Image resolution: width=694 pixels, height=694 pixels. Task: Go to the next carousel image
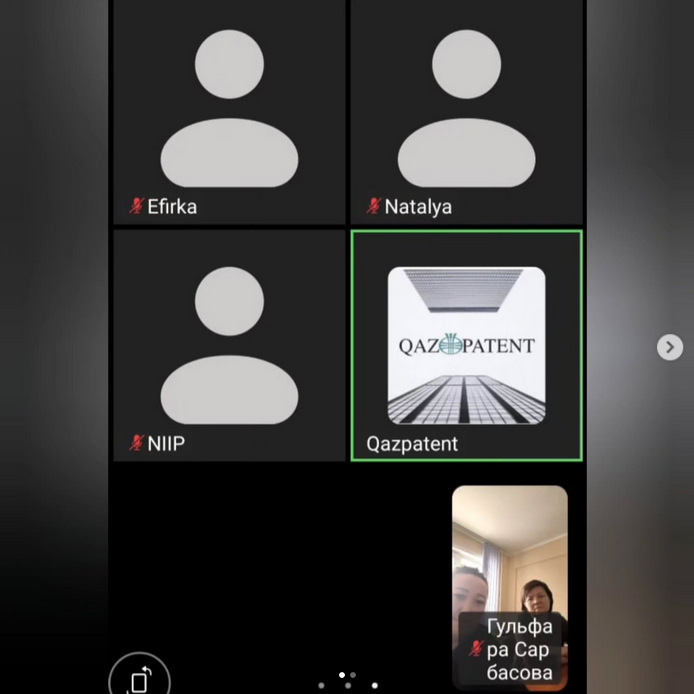[669, 347]
